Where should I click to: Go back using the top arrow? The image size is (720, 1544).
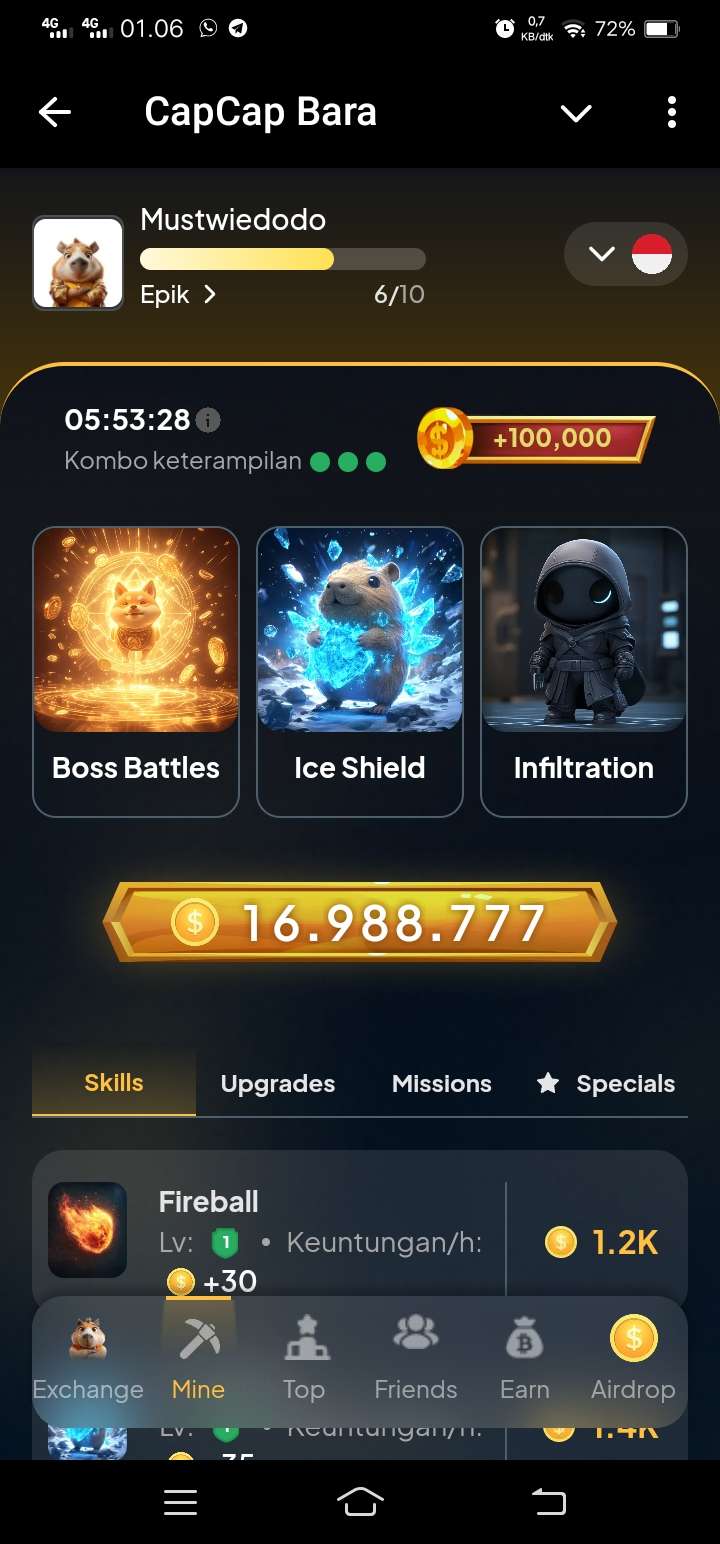pyautogui.click(x=55, y=113)
